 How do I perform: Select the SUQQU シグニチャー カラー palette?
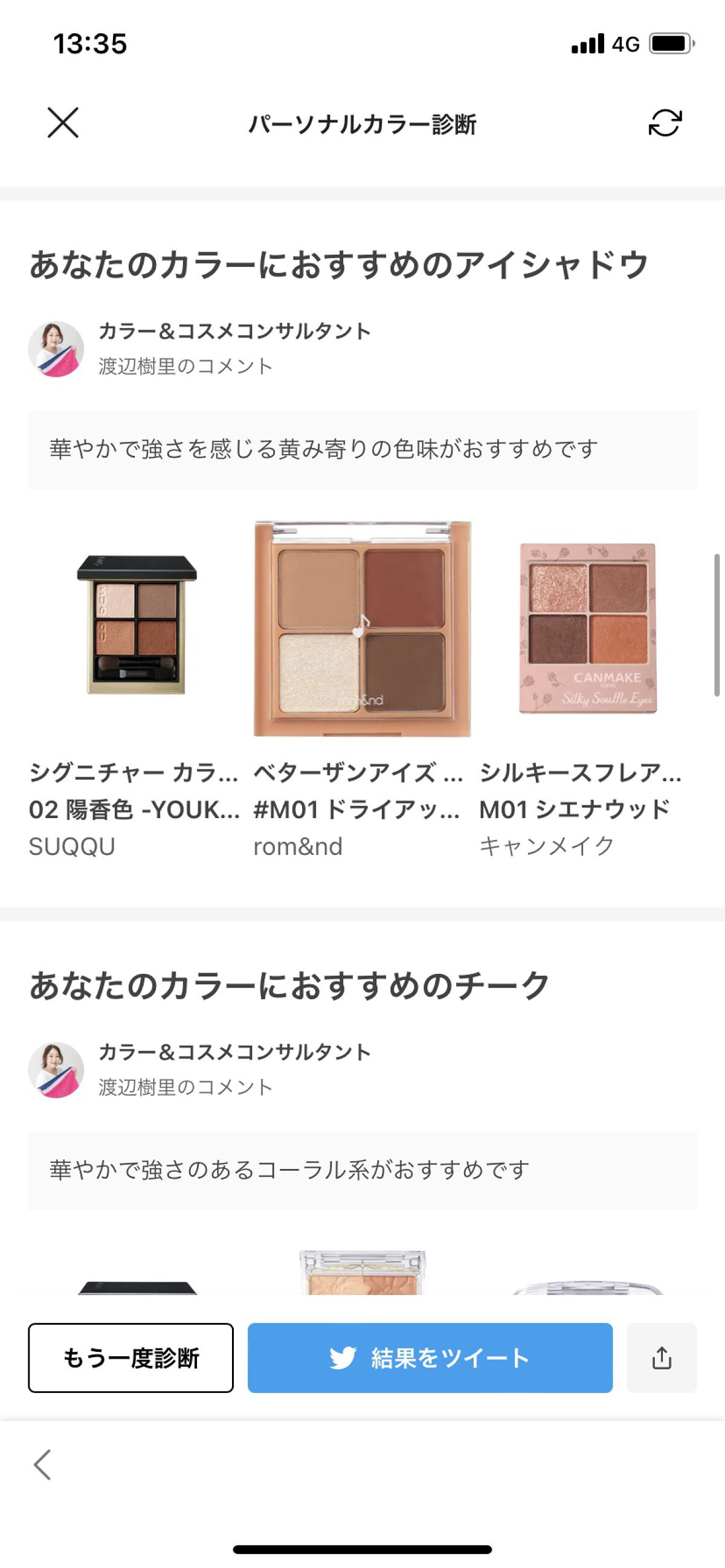[x=139, y=627]
